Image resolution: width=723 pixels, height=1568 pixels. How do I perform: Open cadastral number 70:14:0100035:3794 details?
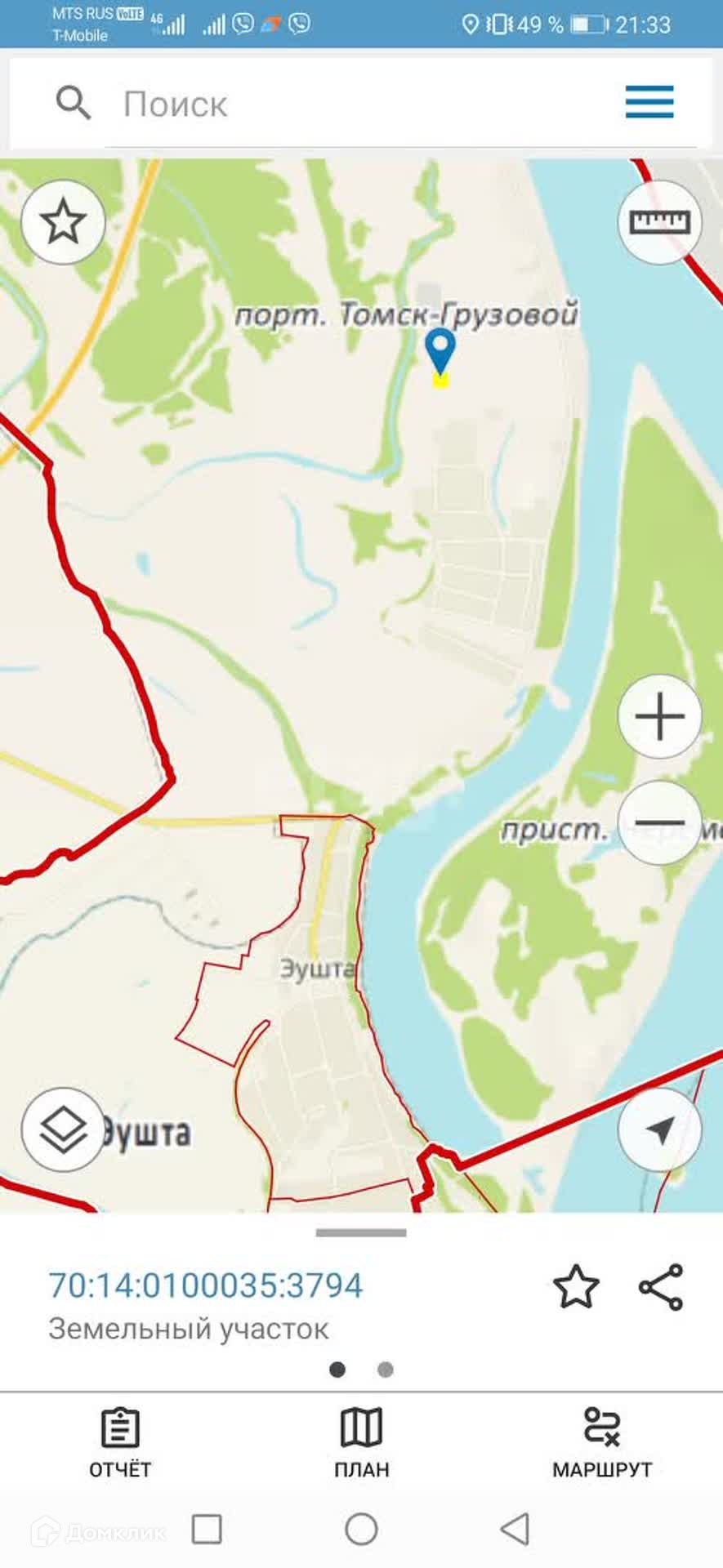[206, 1285]
